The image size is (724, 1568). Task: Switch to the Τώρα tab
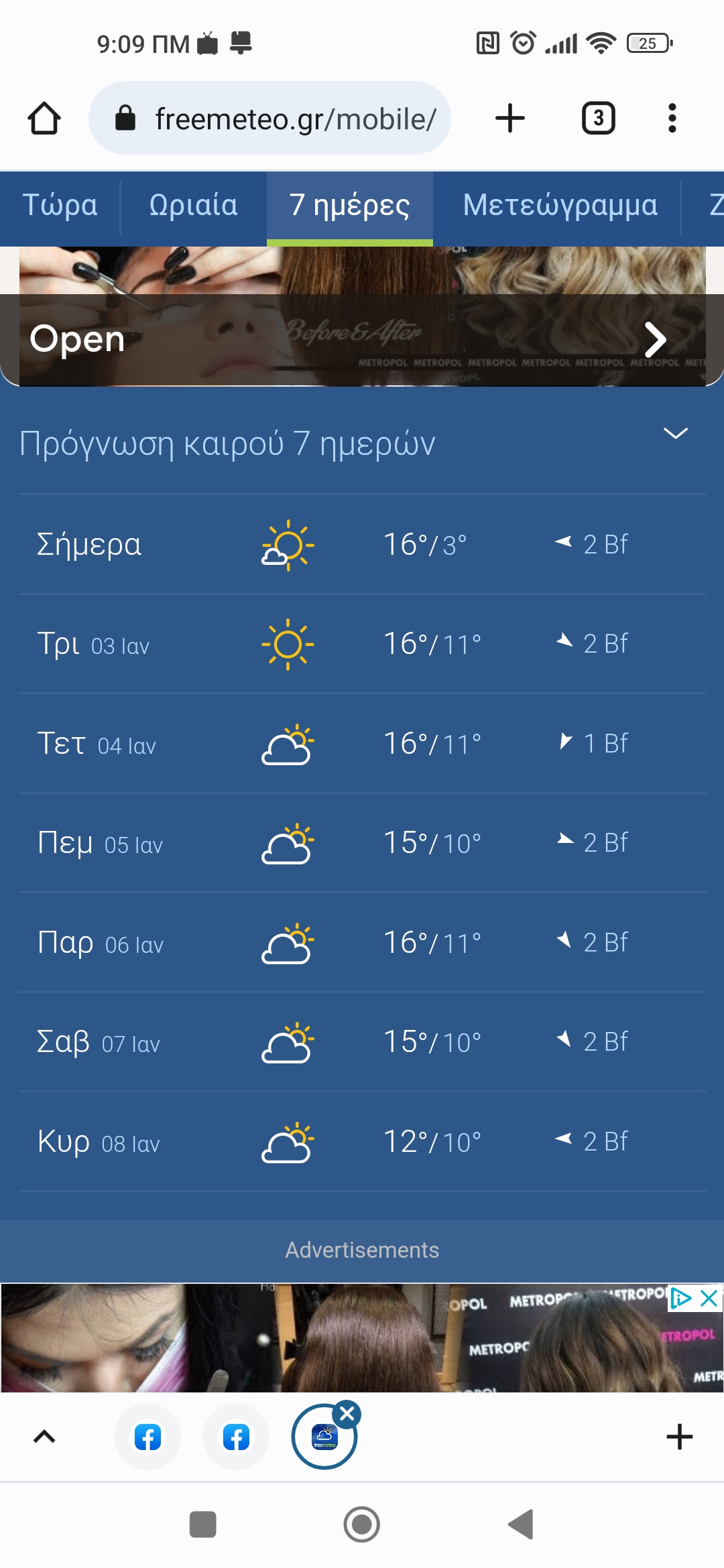point(60,205)
